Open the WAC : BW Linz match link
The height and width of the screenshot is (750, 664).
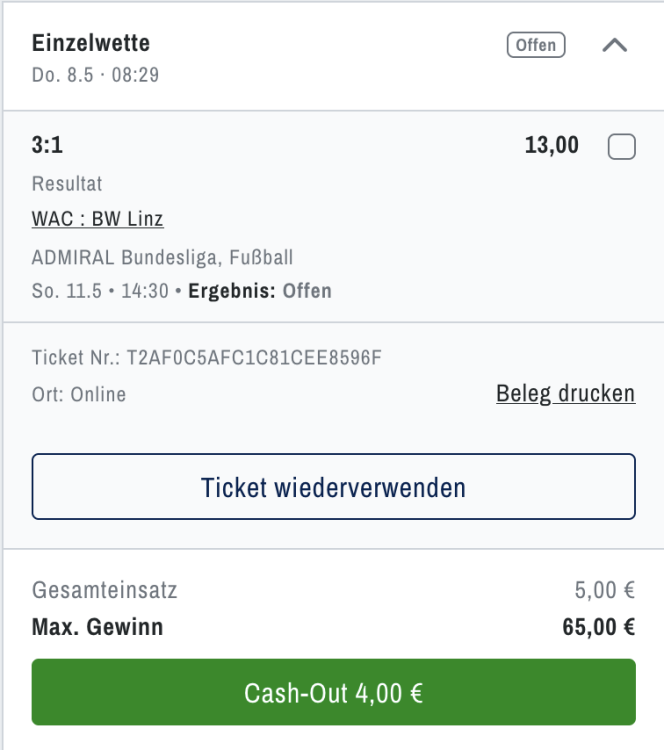[x=98, y=219]
